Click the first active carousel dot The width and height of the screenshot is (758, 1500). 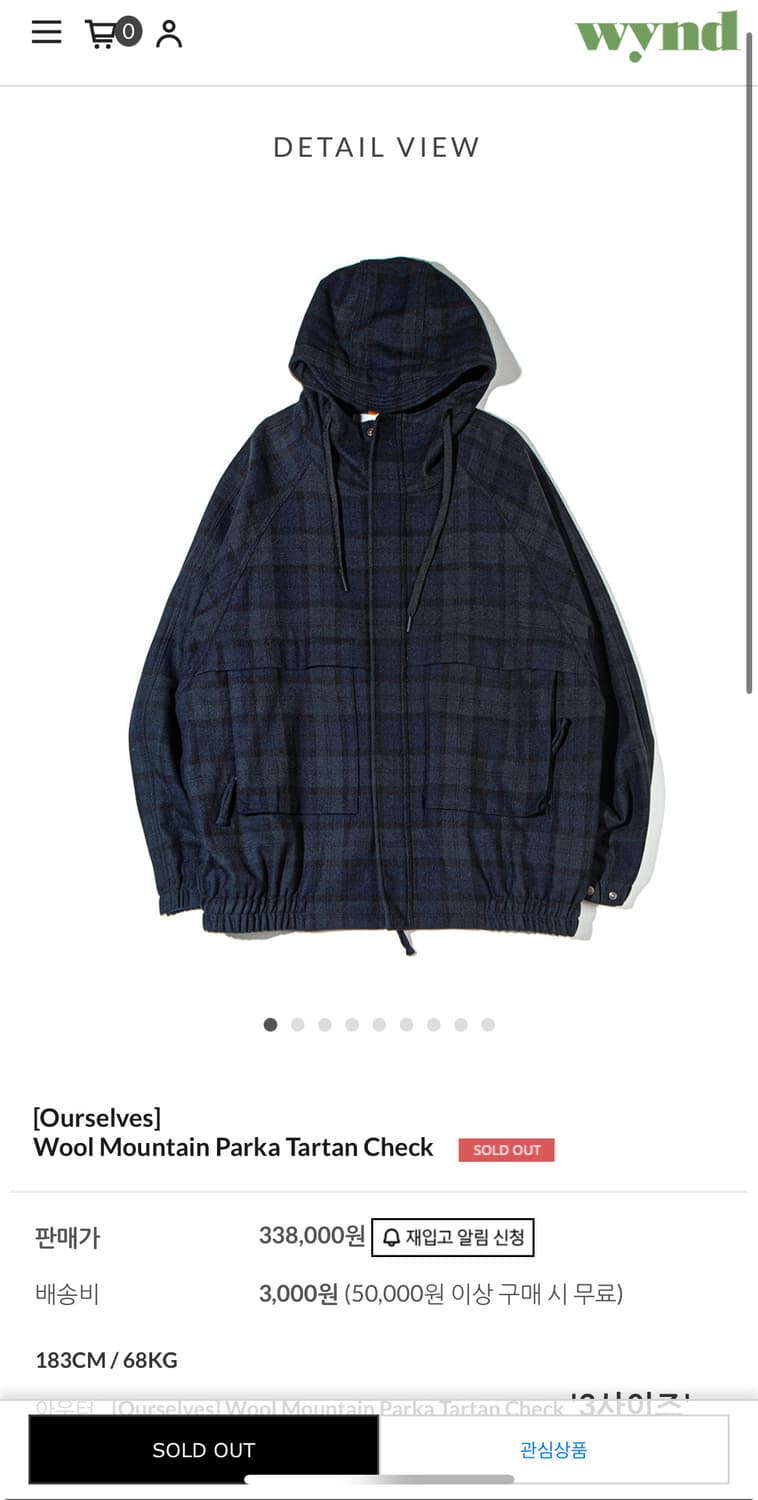point(269,1024)
